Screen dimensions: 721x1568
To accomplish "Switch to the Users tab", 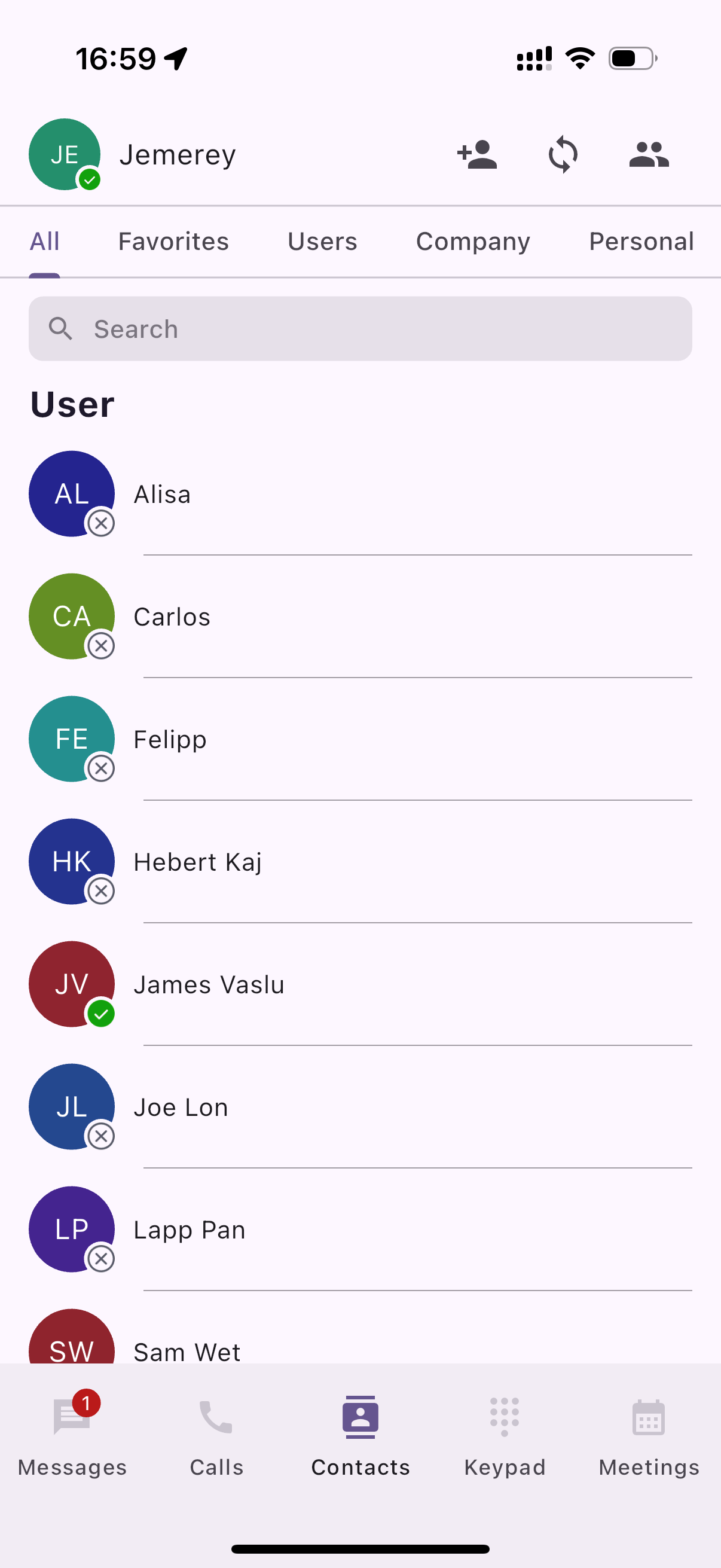I will point(322,242).
